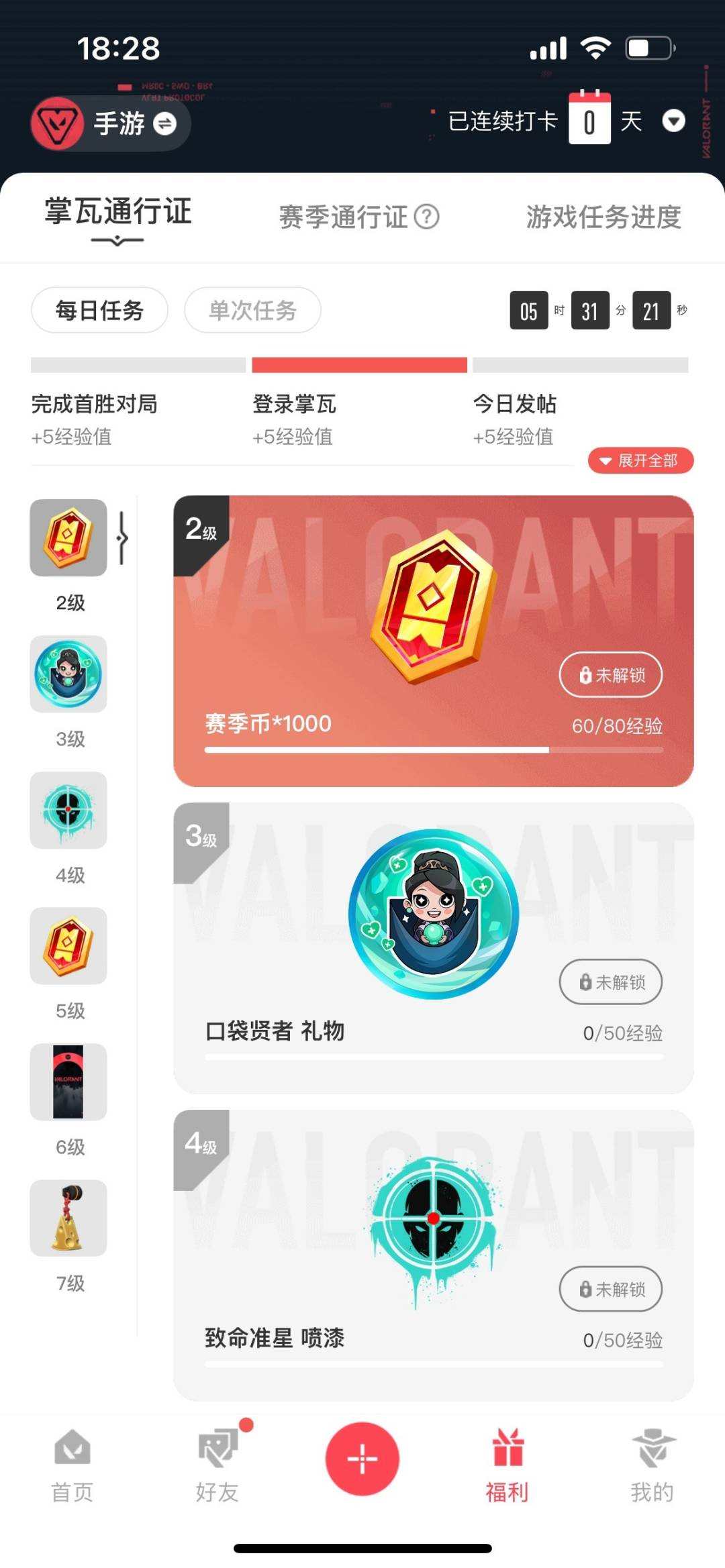725x1568 pixels.
Task: Switch to the 单次任务 task filter
Action: pyautogui.click(x=252, y=310)
